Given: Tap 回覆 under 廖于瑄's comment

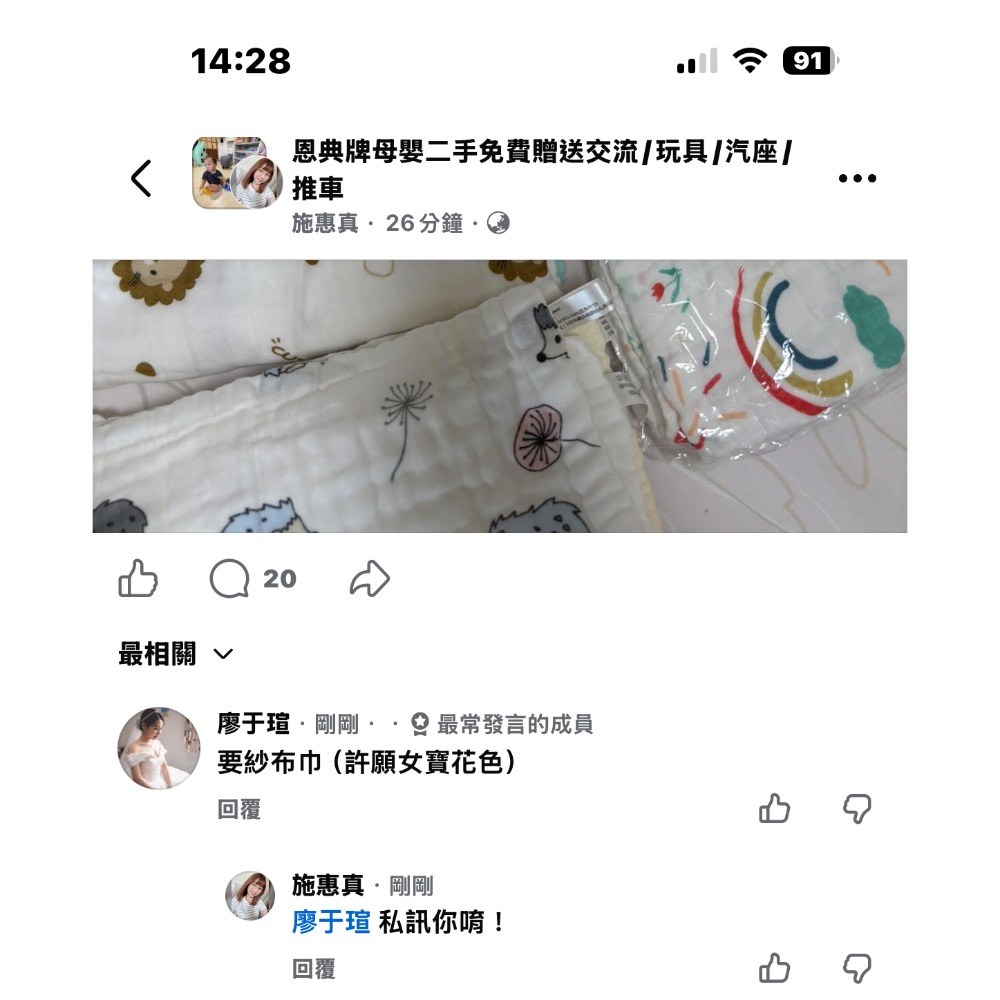Looking at the screenshot, I should tap(239, 810).
